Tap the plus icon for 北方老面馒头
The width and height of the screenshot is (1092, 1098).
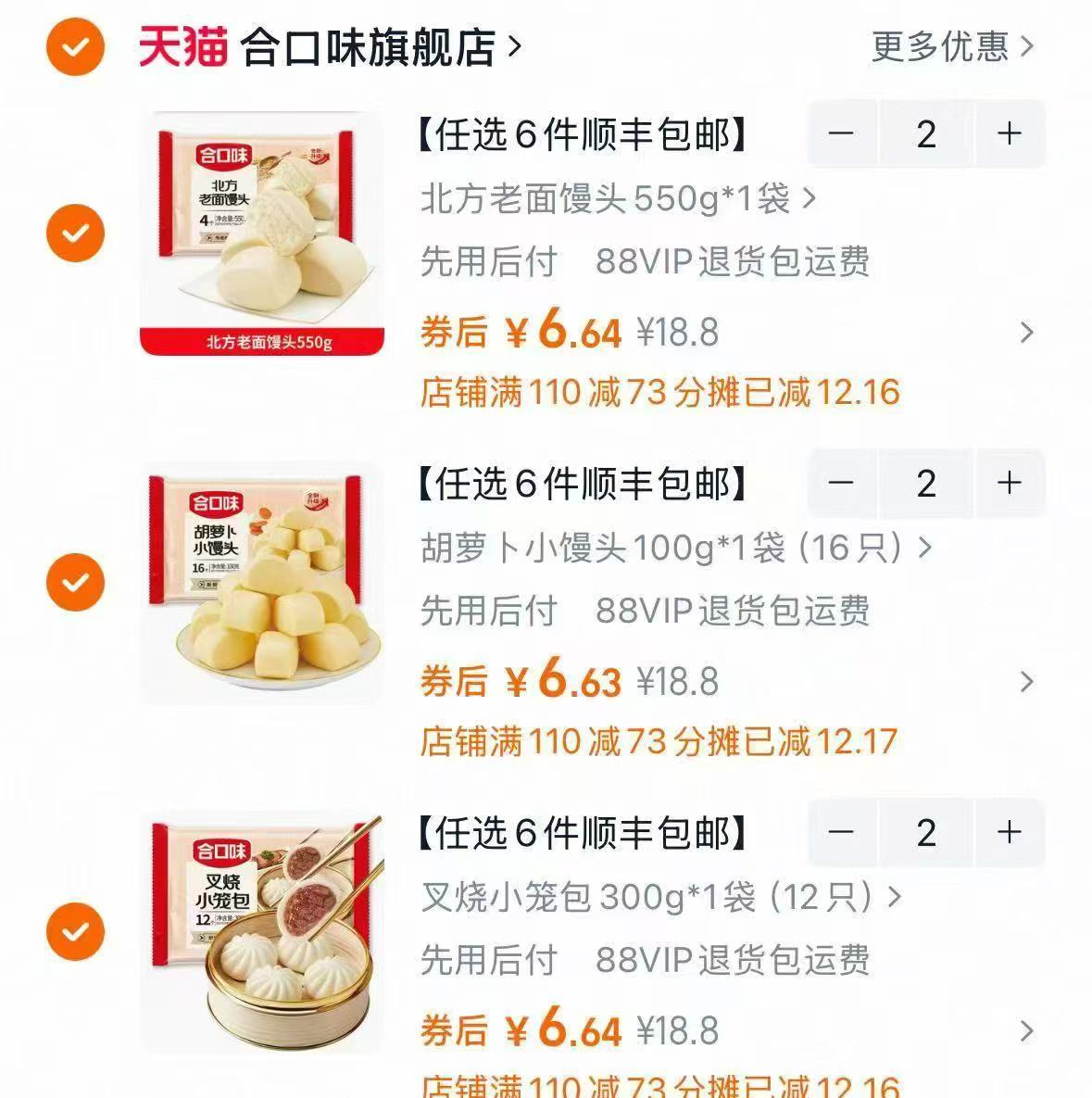[1009, 135]
